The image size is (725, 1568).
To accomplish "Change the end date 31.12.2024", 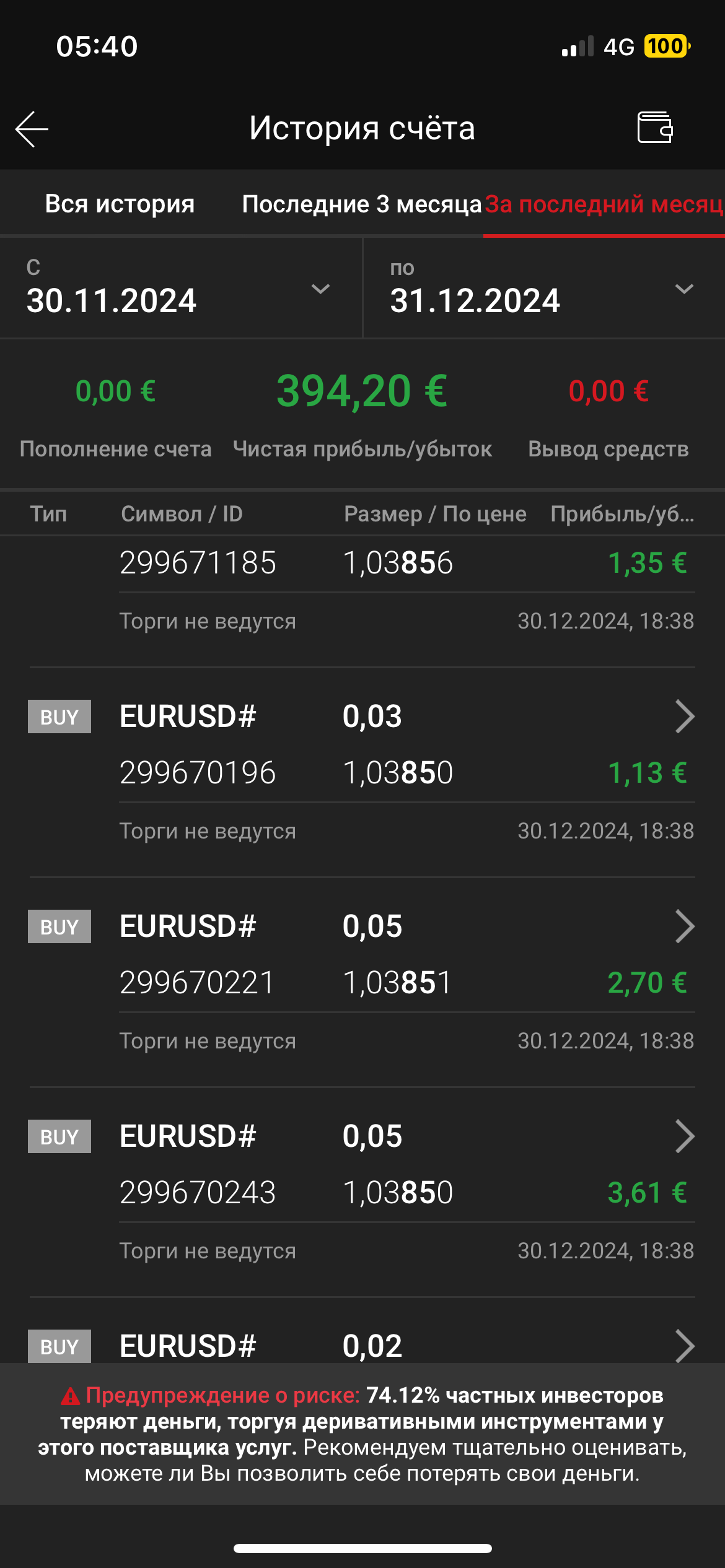I will tap(543, 289).
